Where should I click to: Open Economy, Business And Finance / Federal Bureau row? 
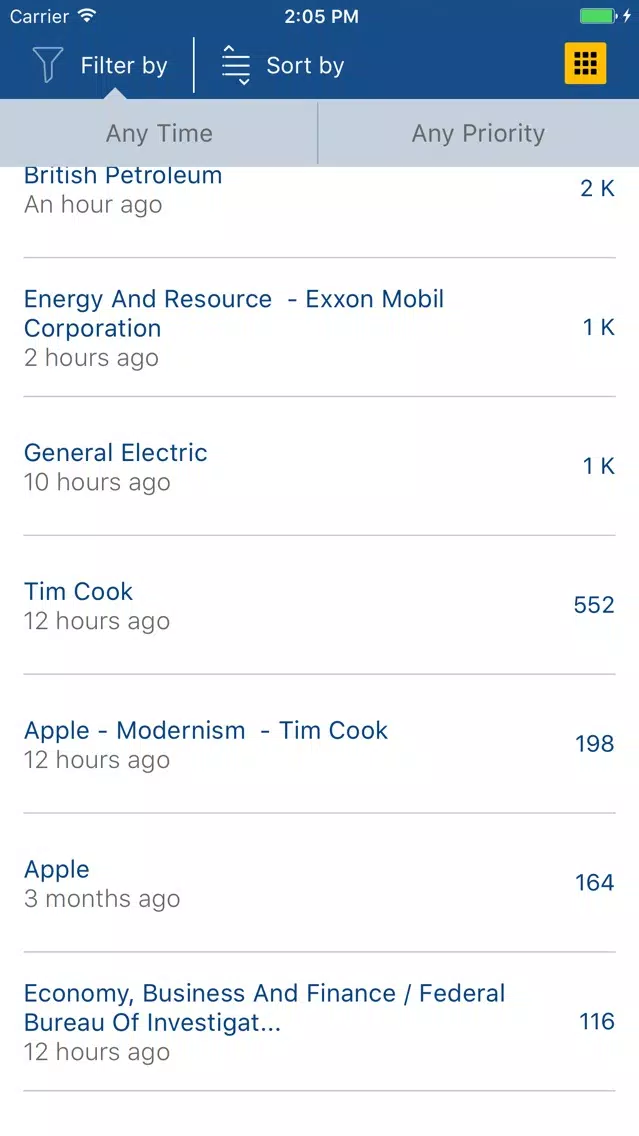click(320, 1022)
